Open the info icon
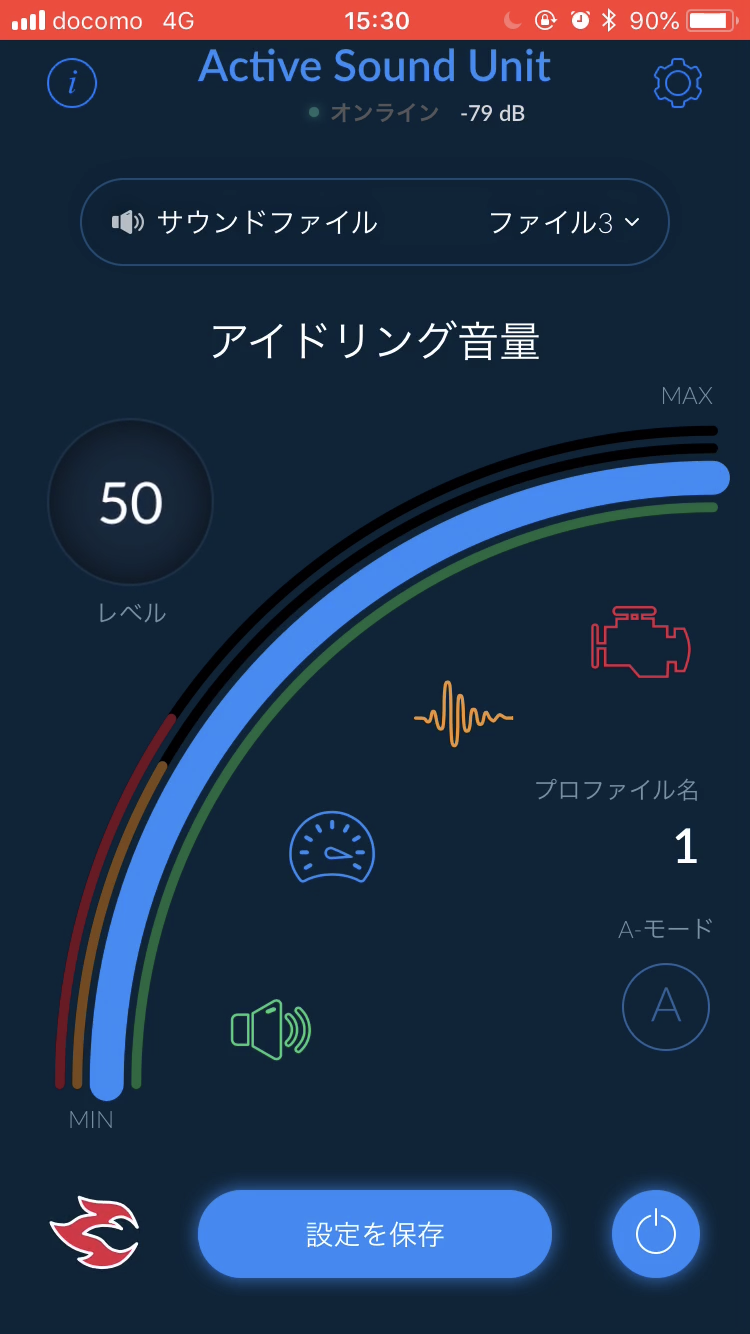 click(72, 82)
